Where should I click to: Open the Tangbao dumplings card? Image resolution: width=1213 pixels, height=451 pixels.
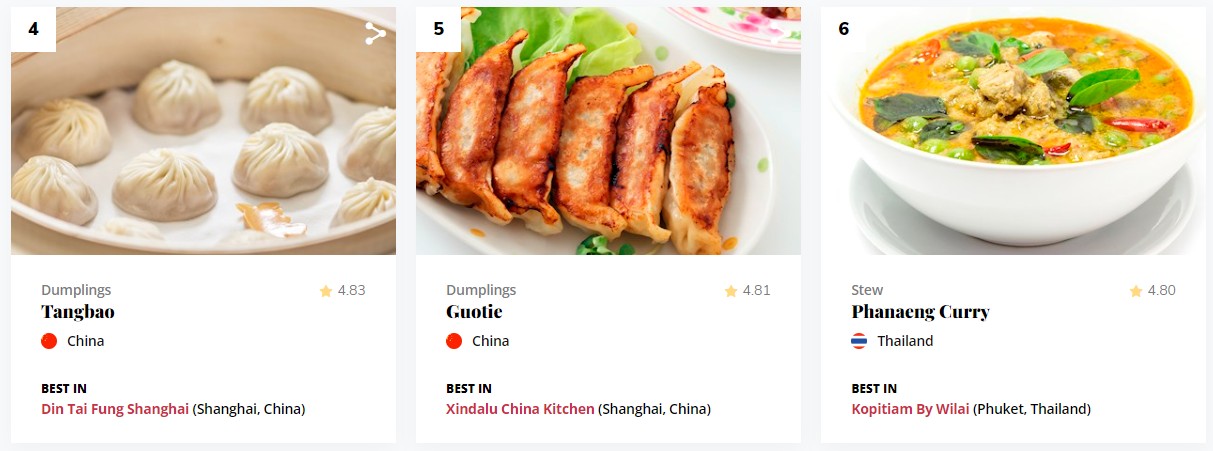coord(78,312)
